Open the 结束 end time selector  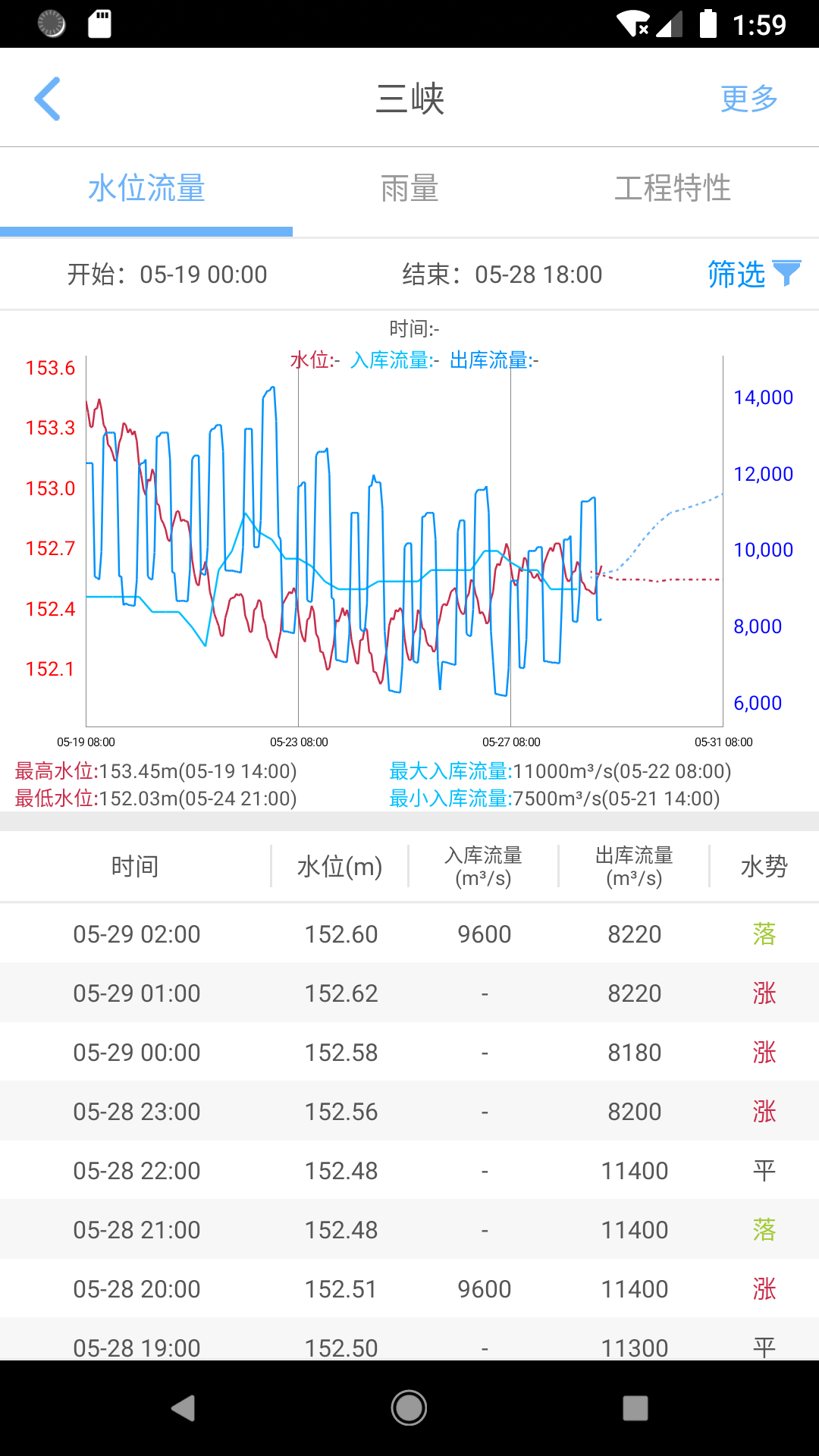(503, 274)
